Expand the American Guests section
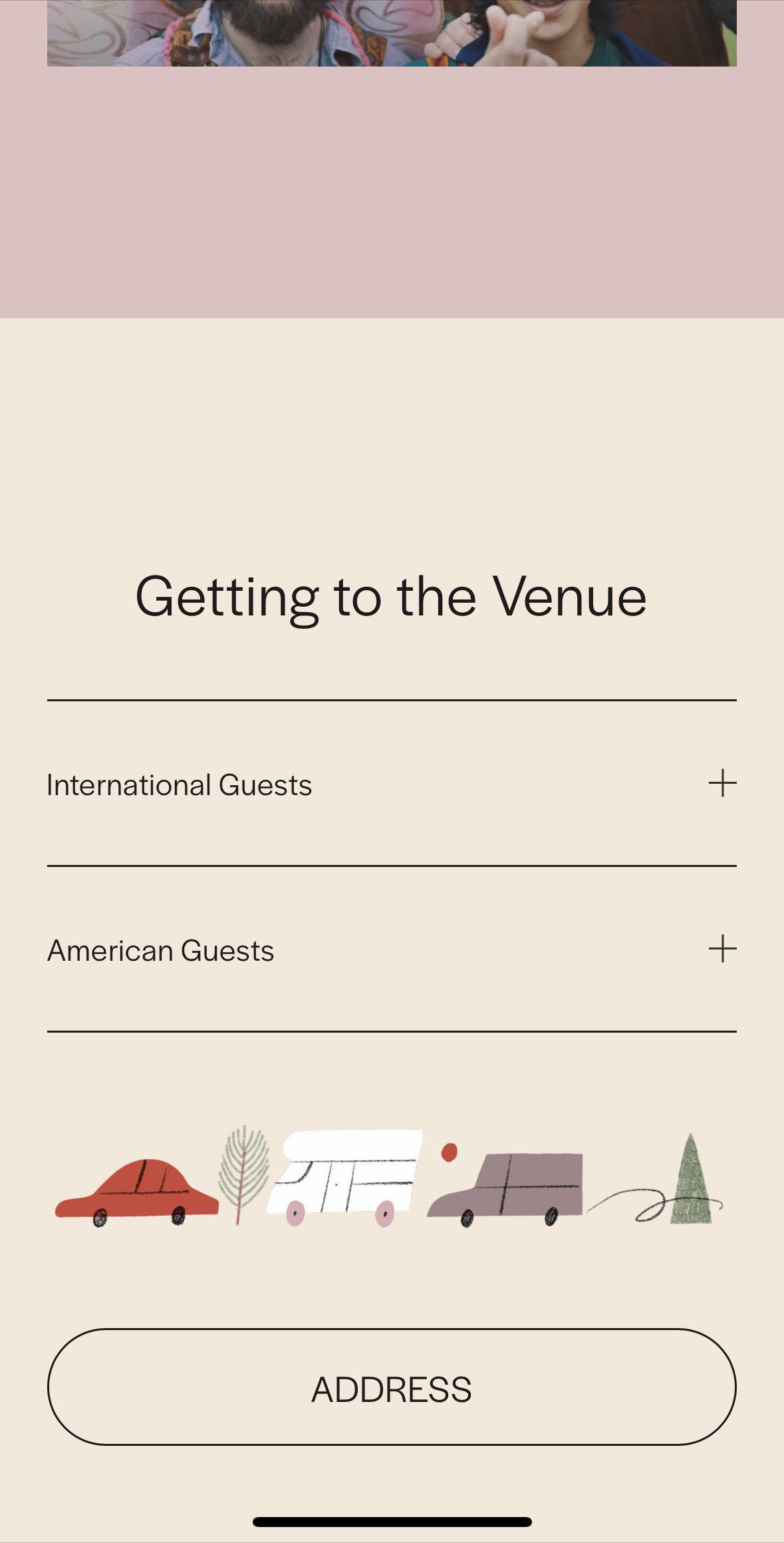The image size is (784, 1543). tap(722, 949)
